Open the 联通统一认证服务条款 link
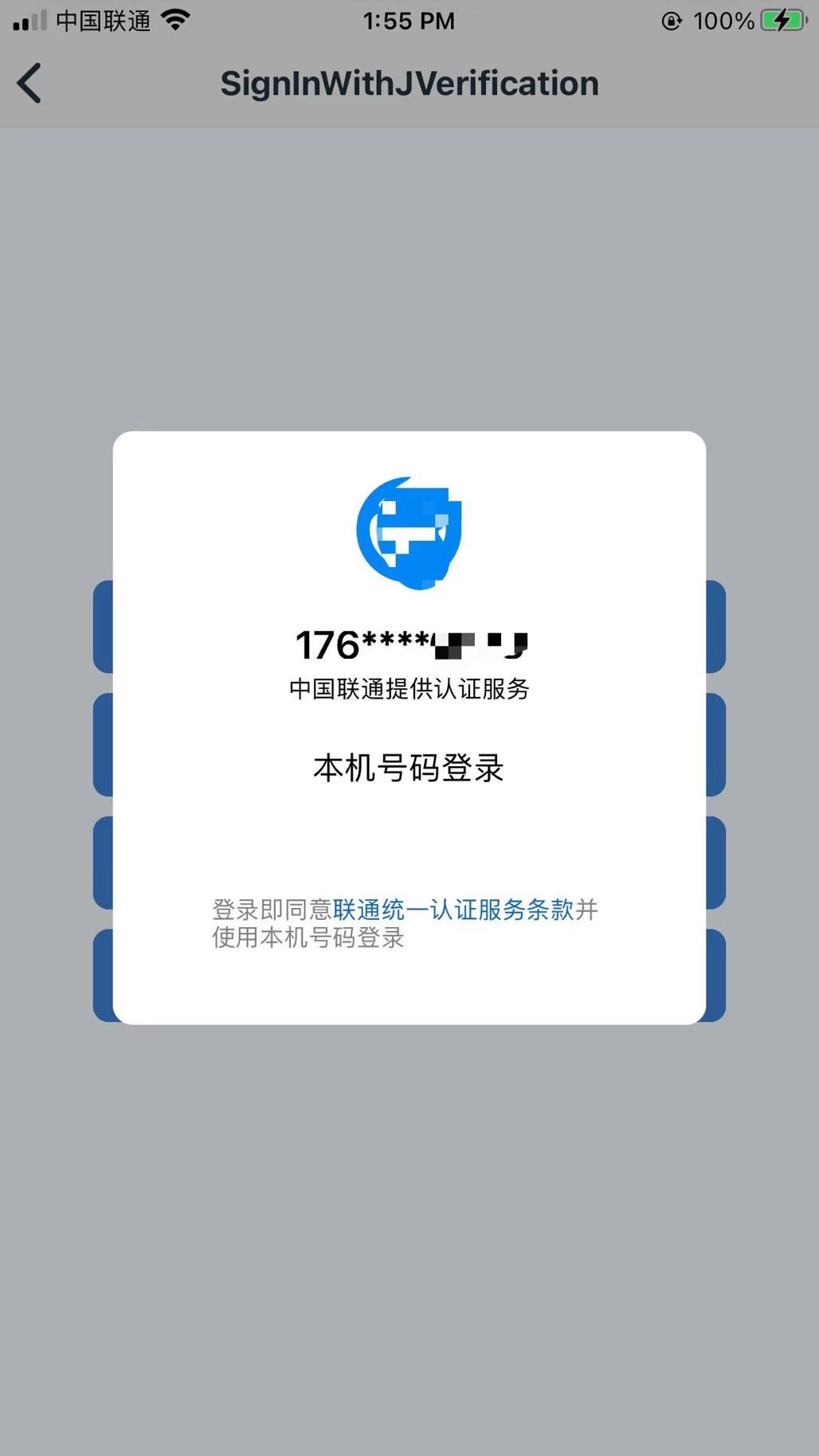Image resolution: width=819 pixels, height=1456 pixels. pos(453,909)
